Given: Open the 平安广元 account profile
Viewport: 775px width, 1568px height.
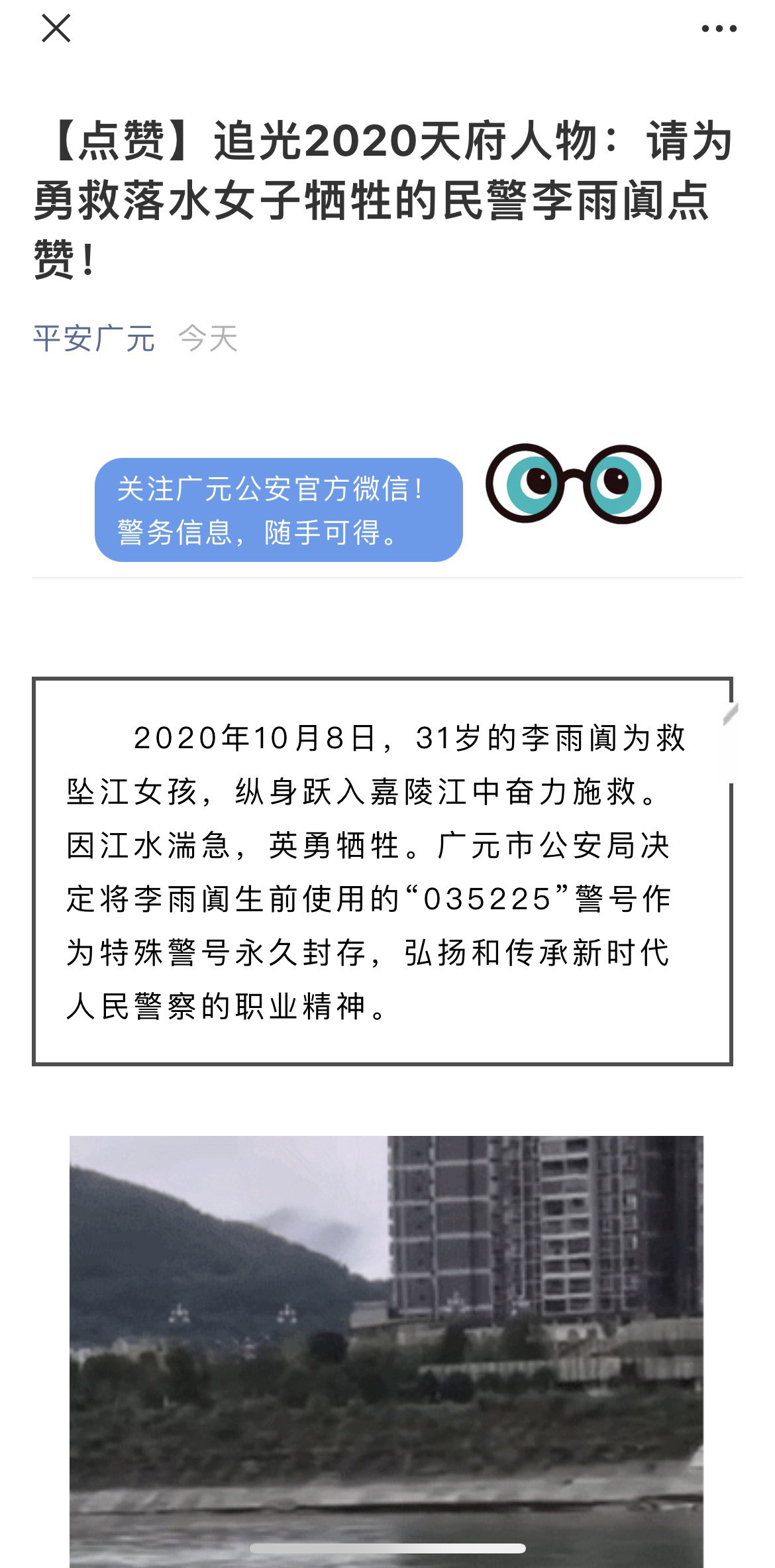Looking at the screenshot, I should (94, 339).
